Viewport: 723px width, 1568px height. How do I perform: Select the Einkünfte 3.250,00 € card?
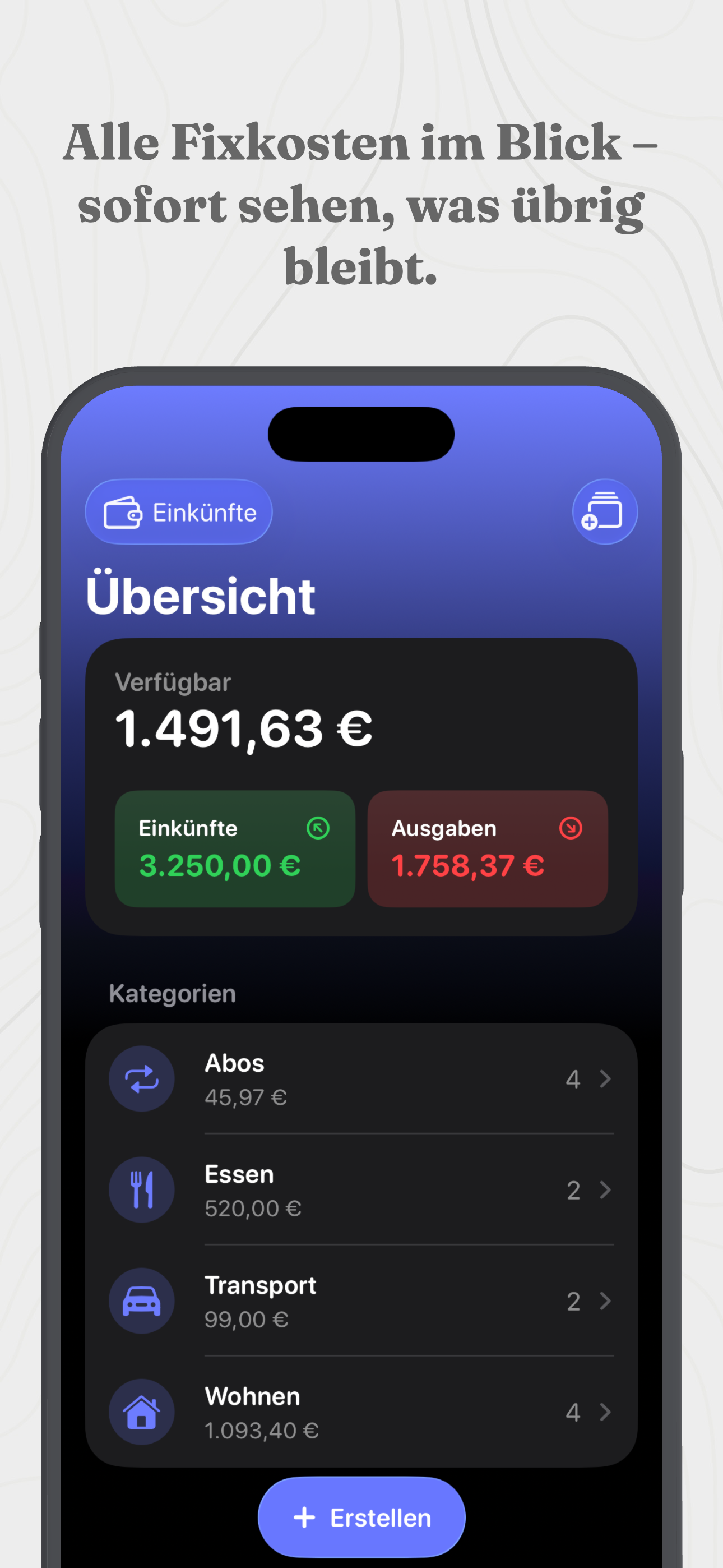point(235,850)
